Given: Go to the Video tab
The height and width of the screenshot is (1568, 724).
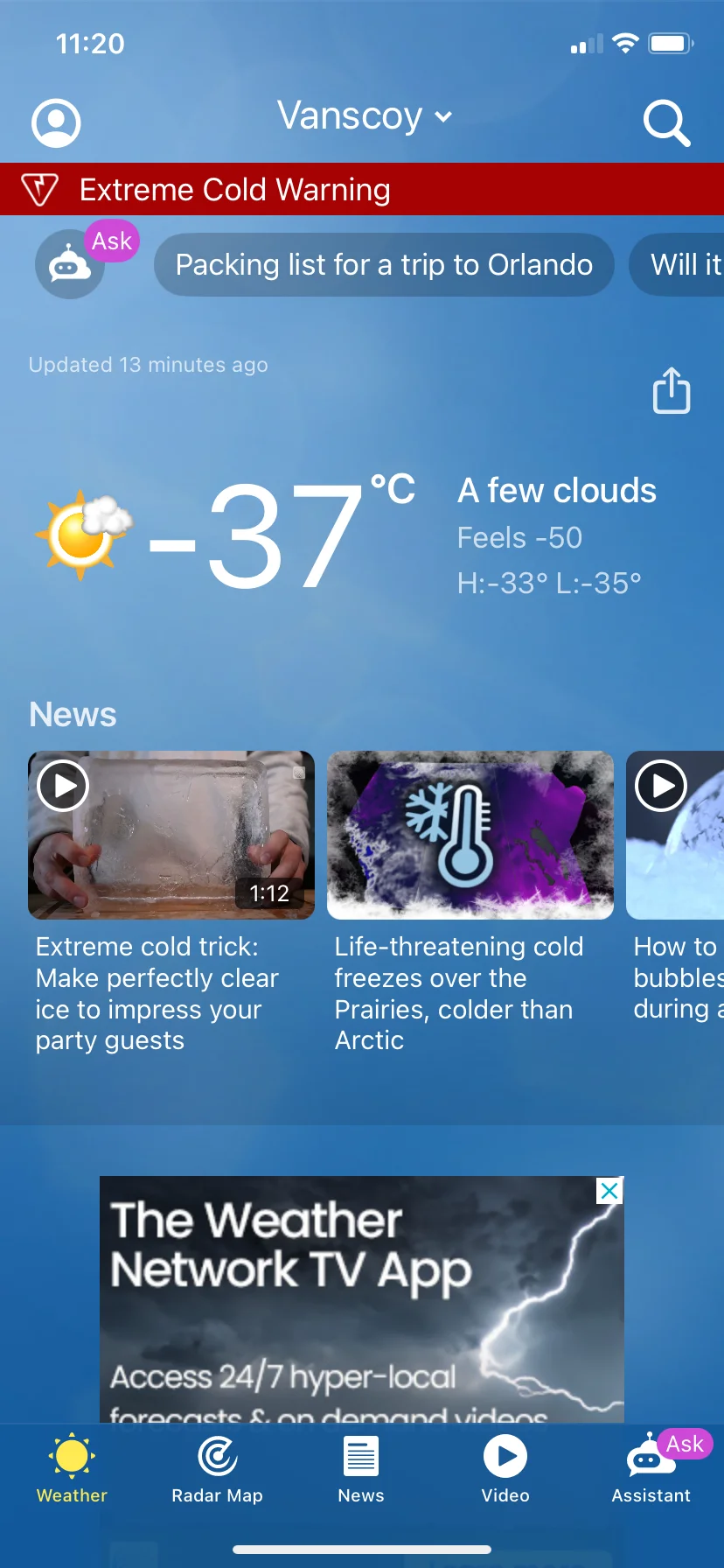Looking at the screenshot, I should 505,1470.
